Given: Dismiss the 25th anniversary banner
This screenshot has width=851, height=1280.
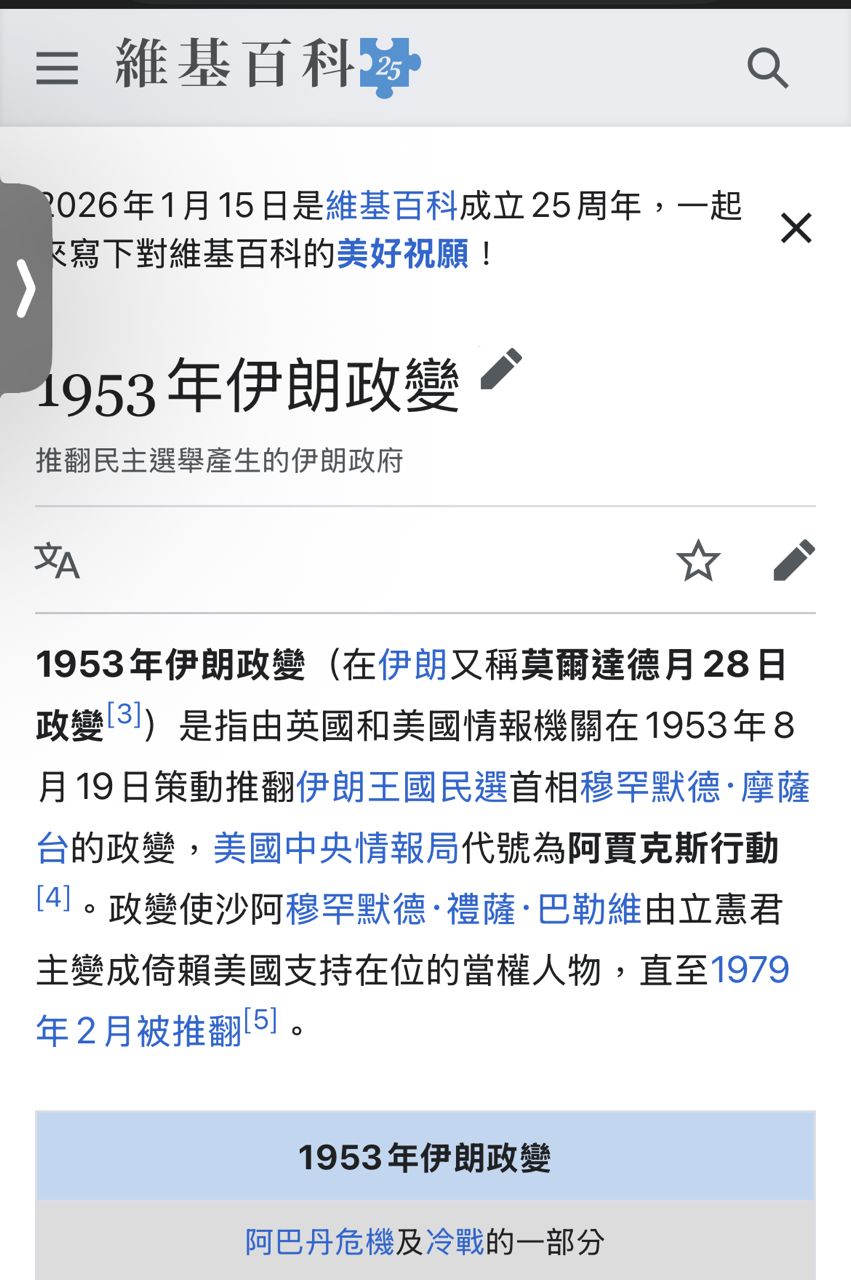Looking at the screenshot, I should [796, 229].
